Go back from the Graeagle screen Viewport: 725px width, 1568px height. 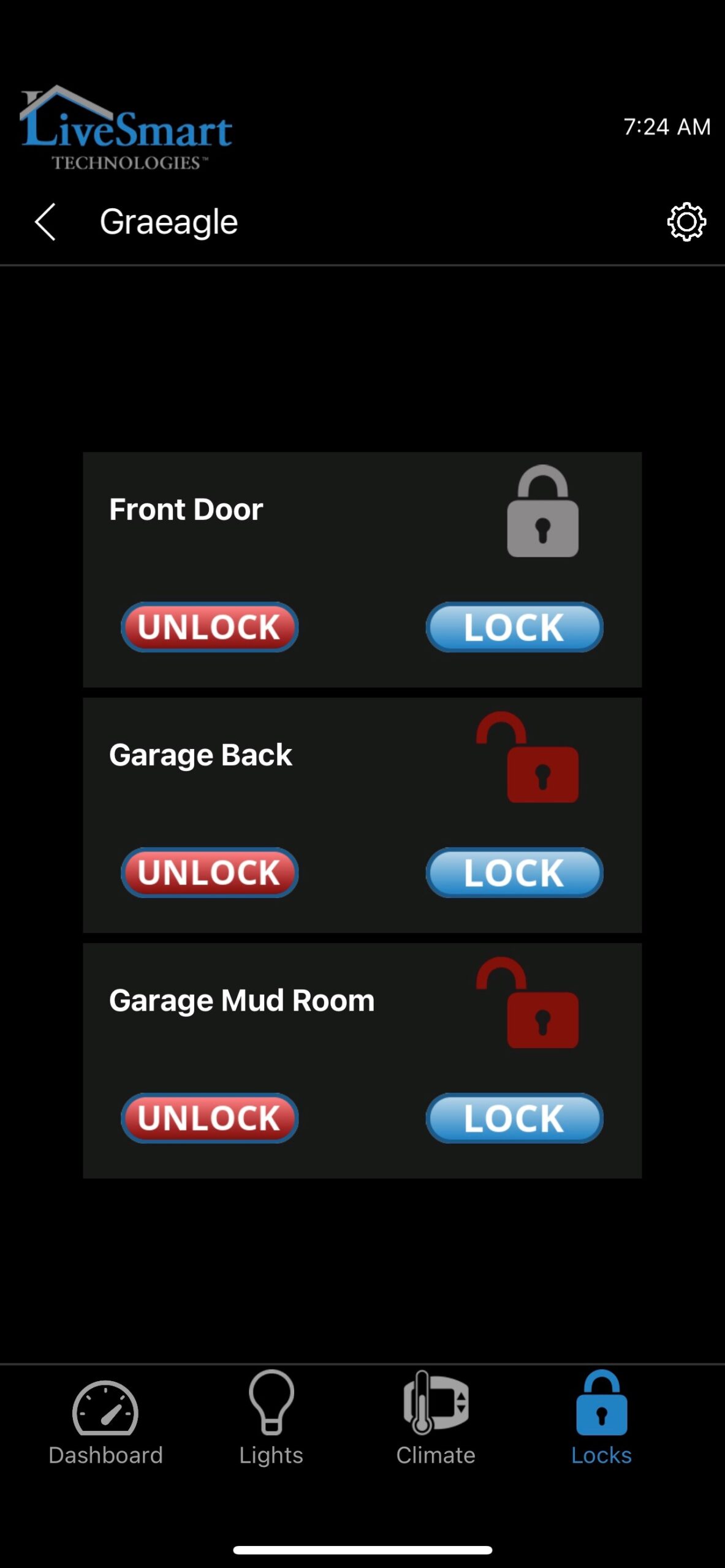point(45,222)
